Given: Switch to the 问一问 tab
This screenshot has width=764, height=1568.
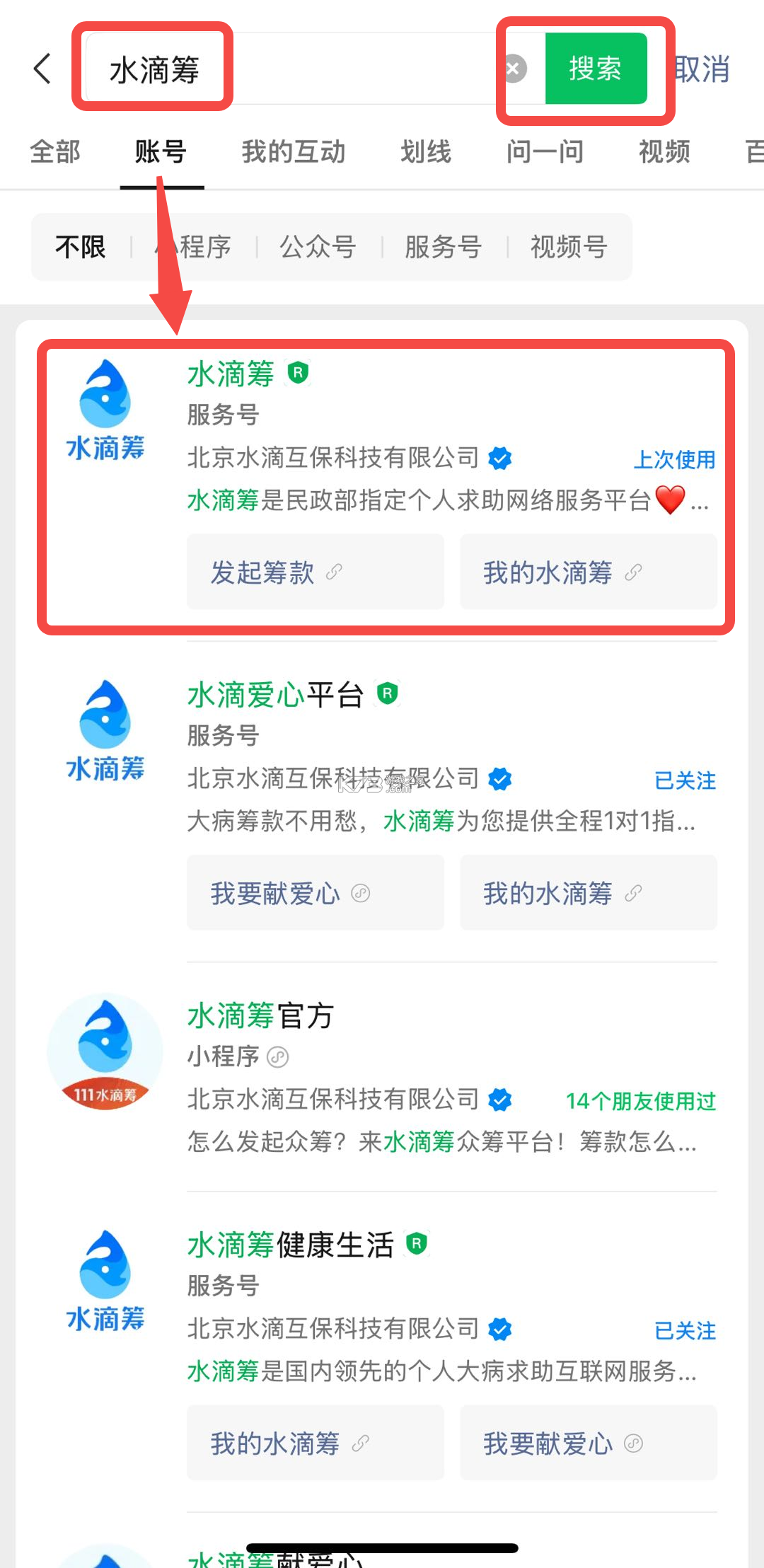Looking at the screenshot, I should coord(543,151).
